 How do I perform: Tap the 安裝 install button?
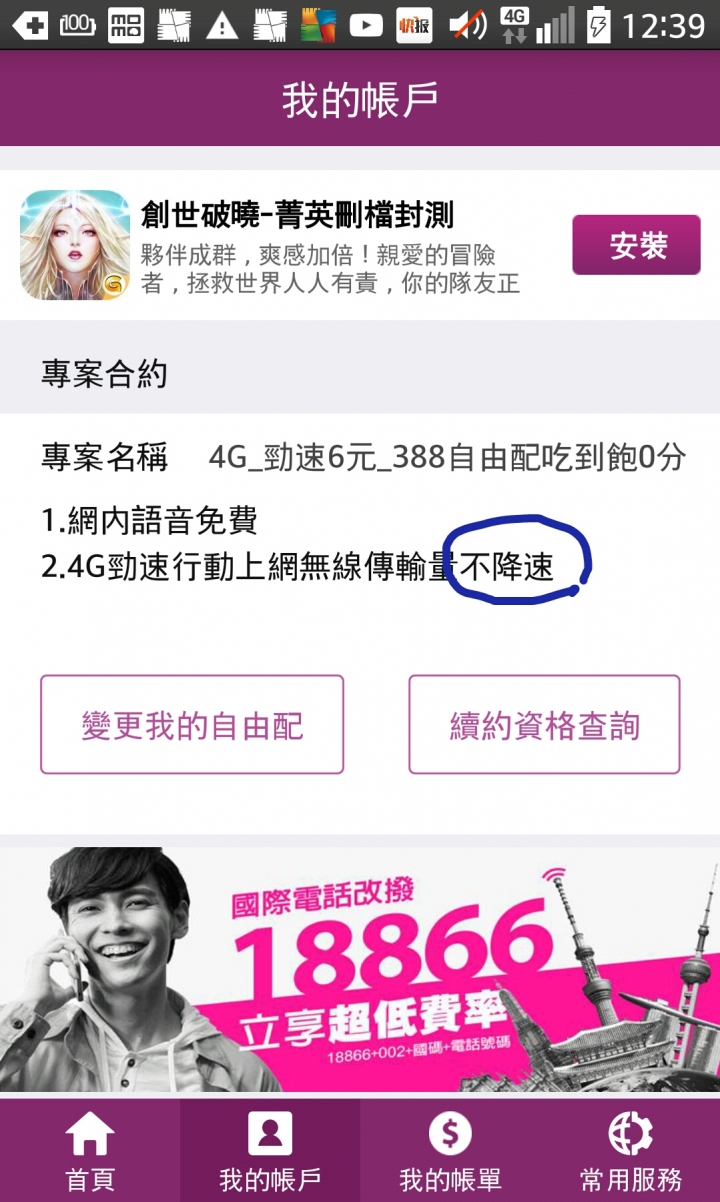[x=636, y=245]
